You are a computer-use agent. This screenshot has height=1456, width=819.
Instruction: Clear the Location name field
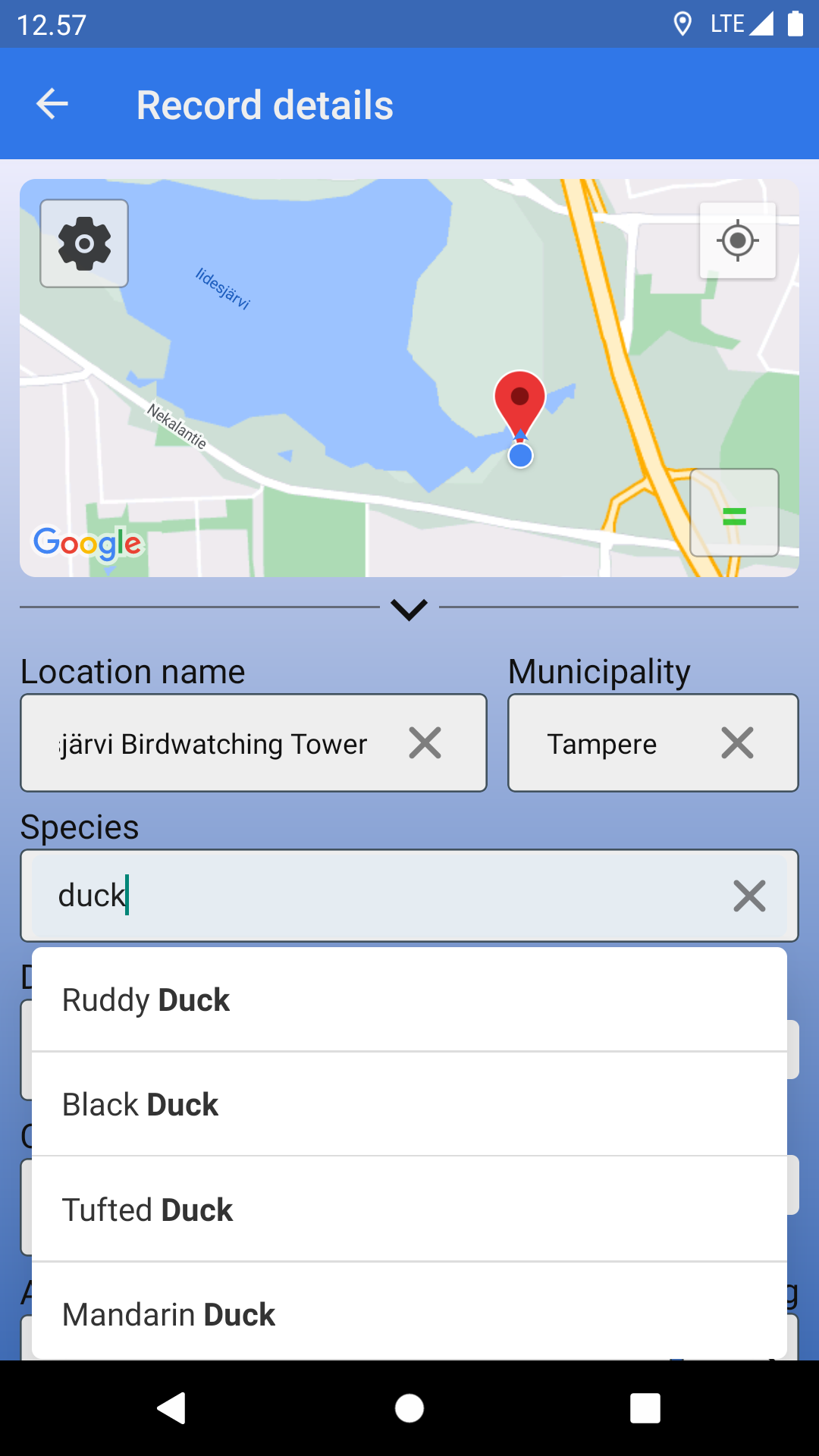tap(425, 743)
